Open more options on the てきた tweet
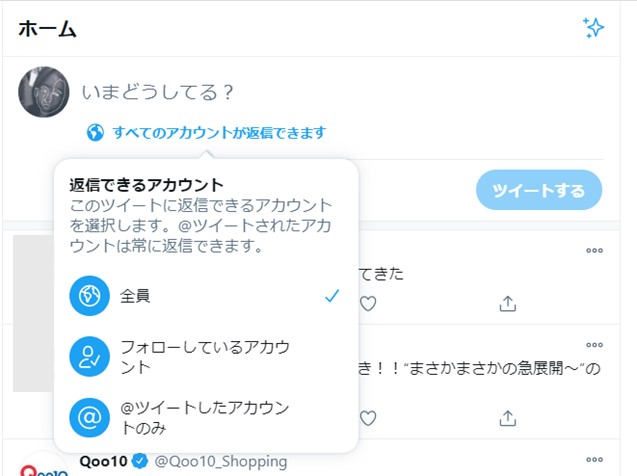 (594, 250)
